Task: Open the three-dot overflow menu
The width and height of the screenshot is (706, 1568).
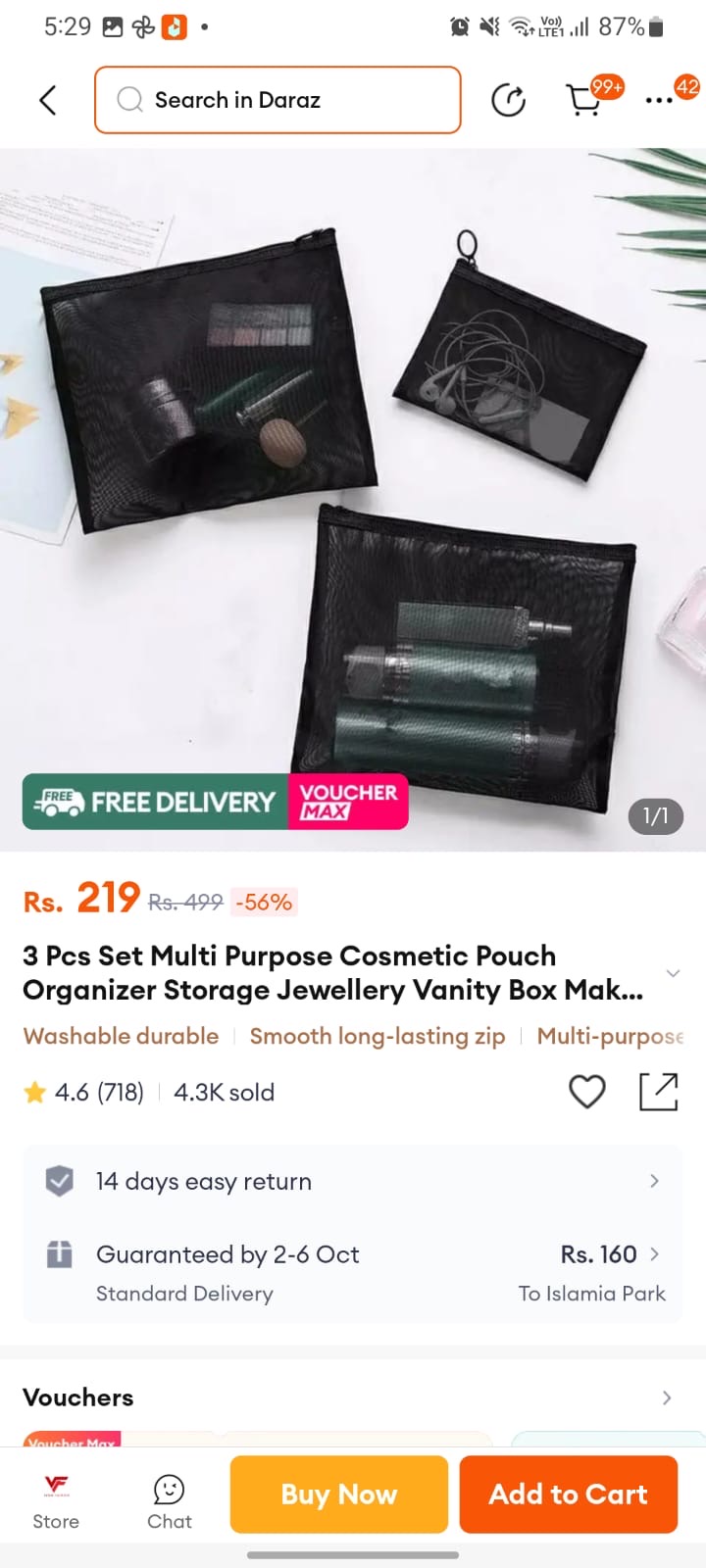Action: [659, 100]
